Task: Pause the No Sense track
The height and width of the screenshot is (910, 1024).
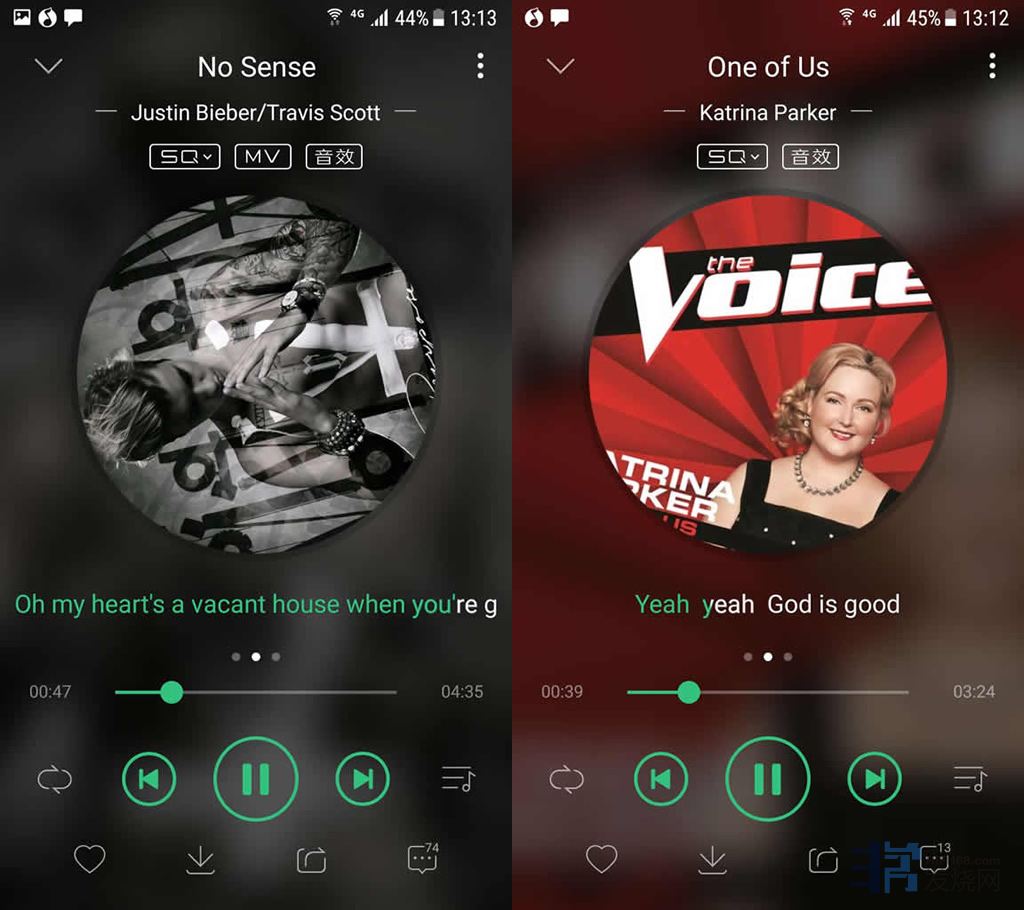Action: (256, 778)
